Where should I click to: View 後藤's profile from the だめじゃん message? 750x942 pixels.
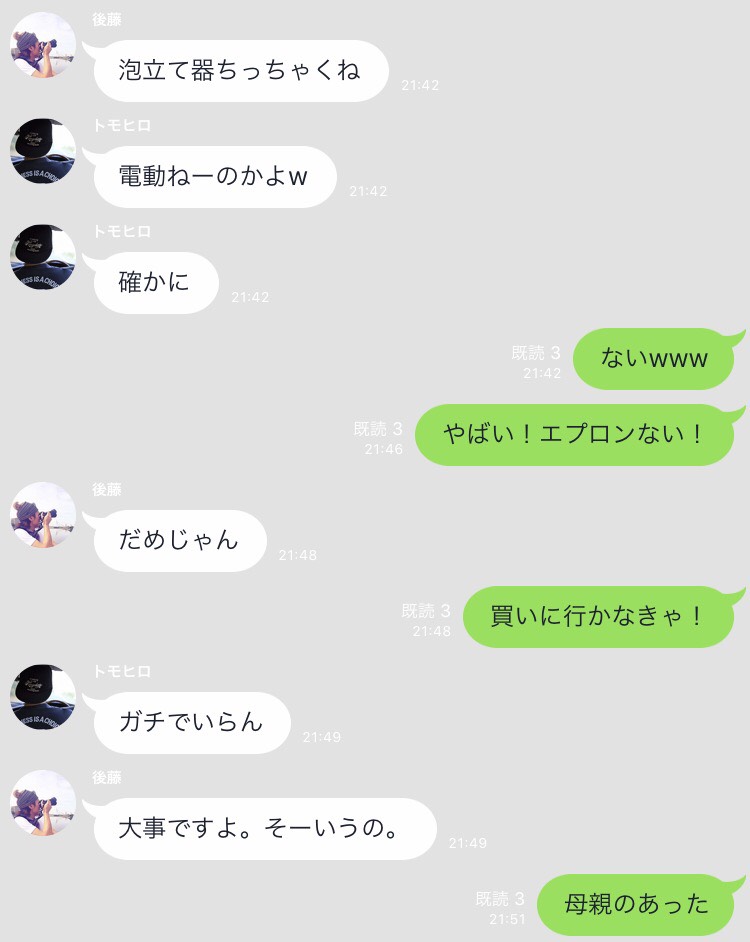tap(43, 515)
